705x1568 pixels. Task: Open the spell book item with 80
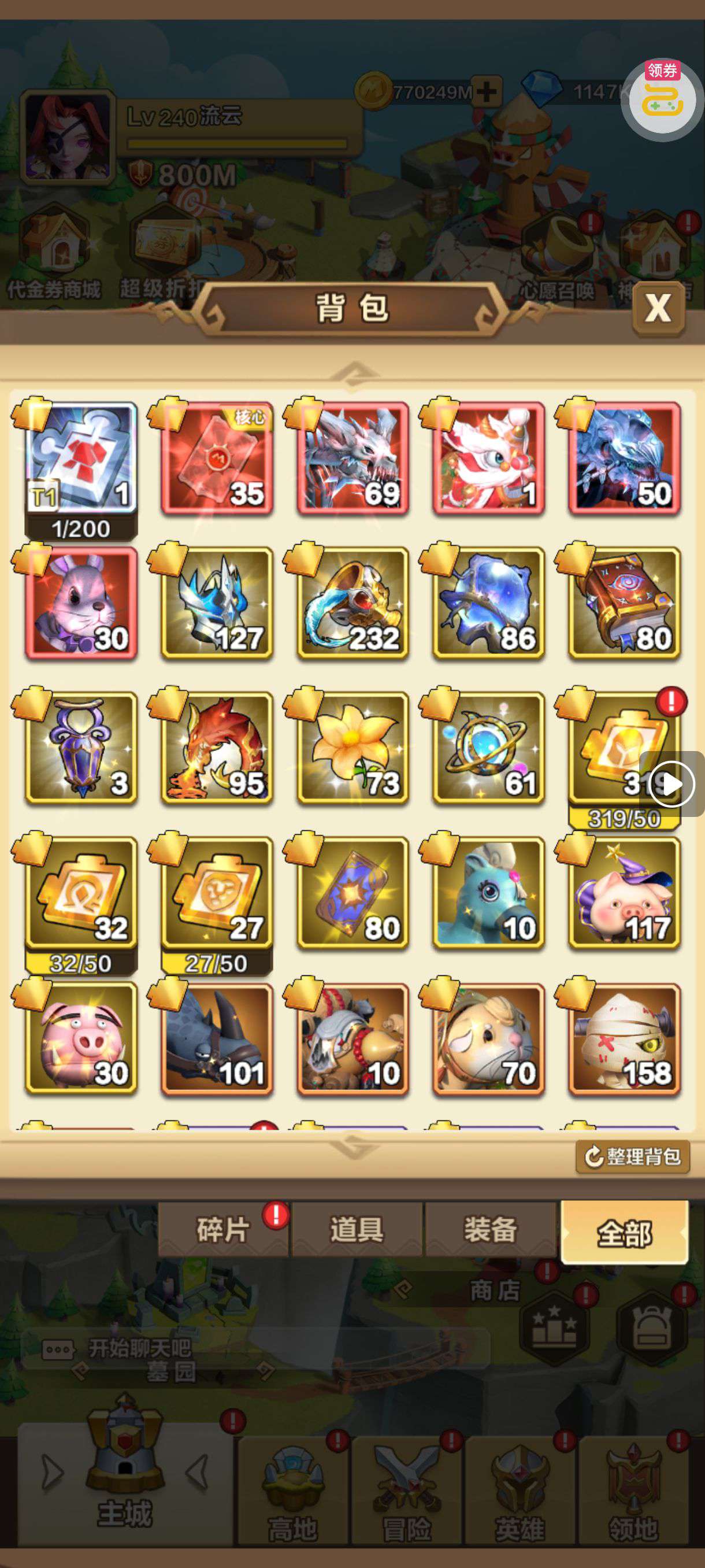point(624,602)
